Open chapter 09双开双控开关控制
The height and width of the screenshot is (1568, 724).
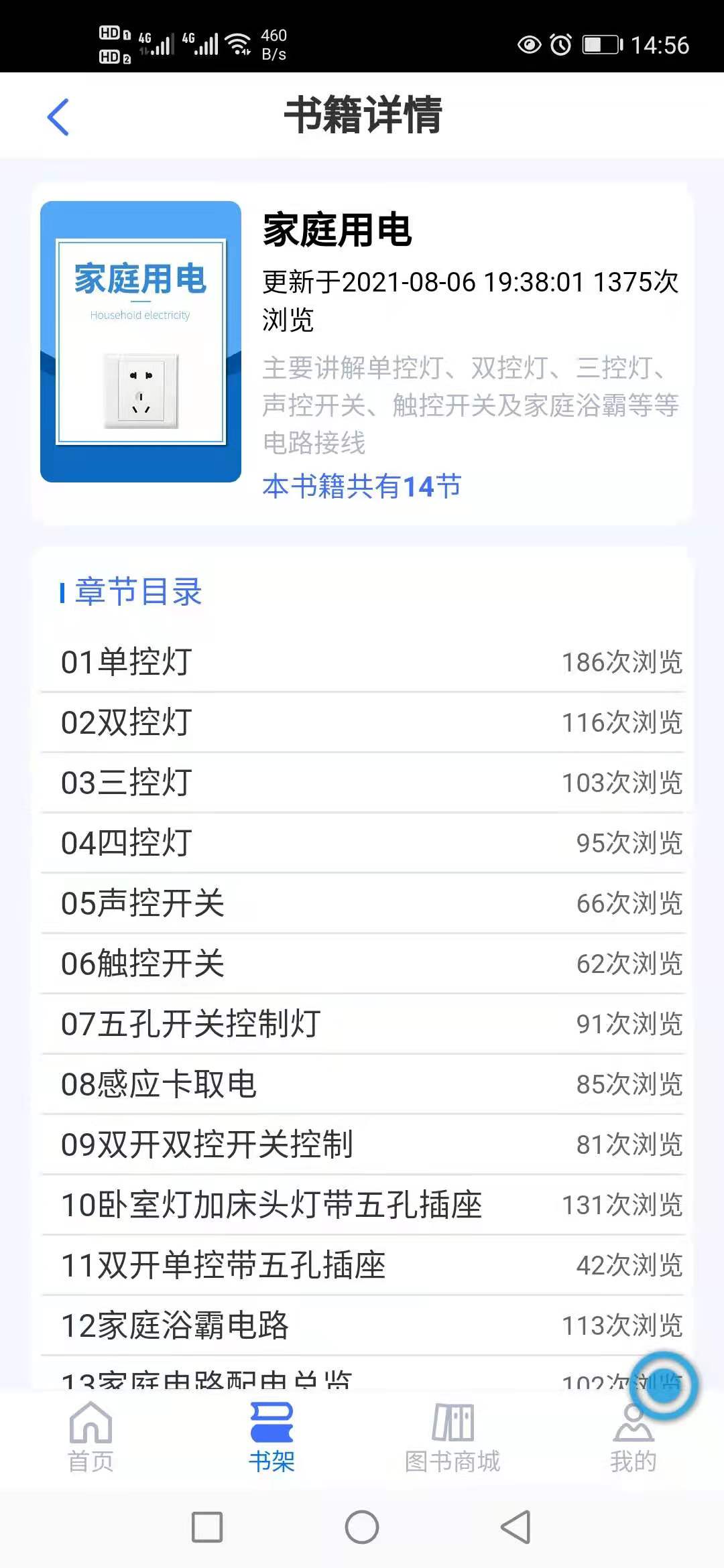[x=362, y=1145]
